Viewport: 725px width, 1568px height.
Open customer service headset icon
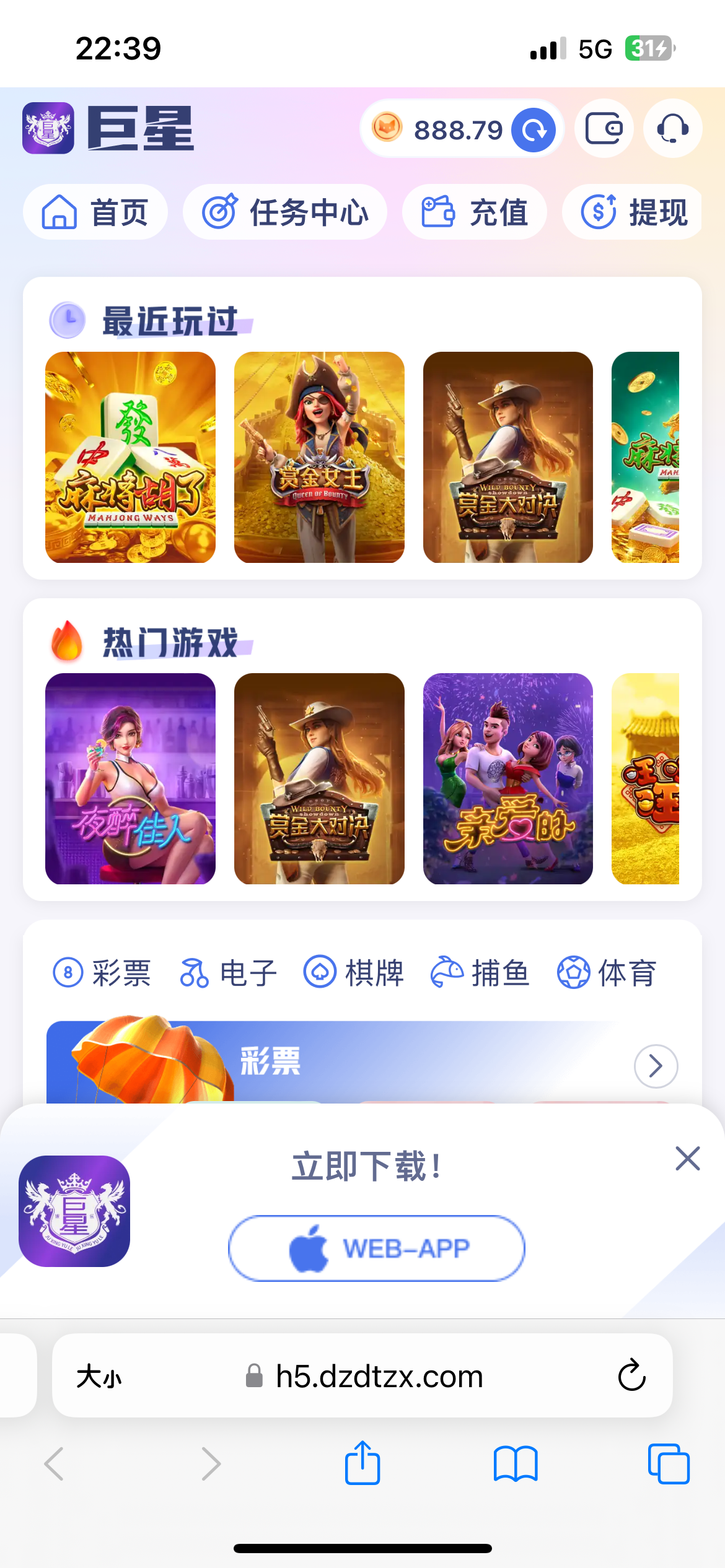pos(672,129)
